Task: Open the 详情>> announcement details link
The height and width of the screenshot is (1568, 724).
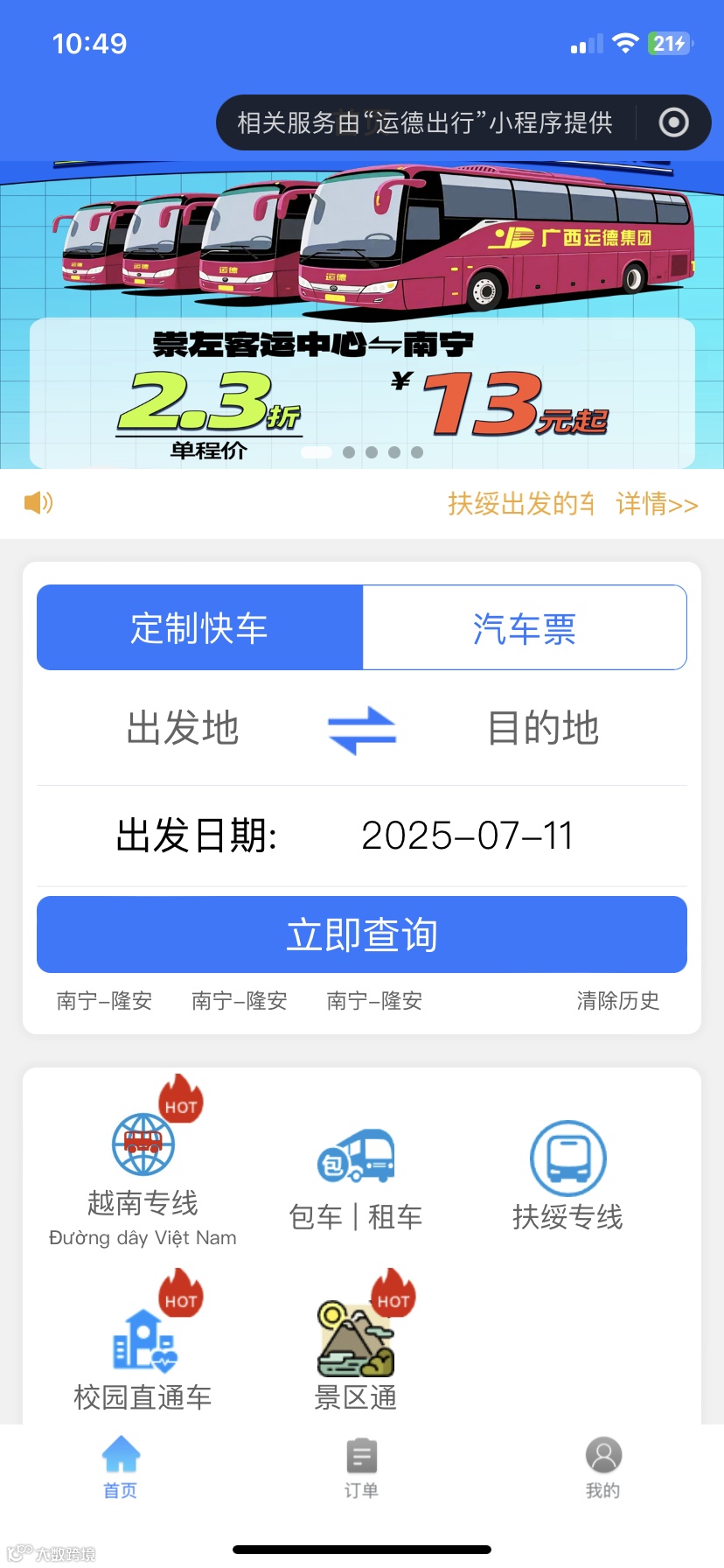Action: click(x=658, y=506)
